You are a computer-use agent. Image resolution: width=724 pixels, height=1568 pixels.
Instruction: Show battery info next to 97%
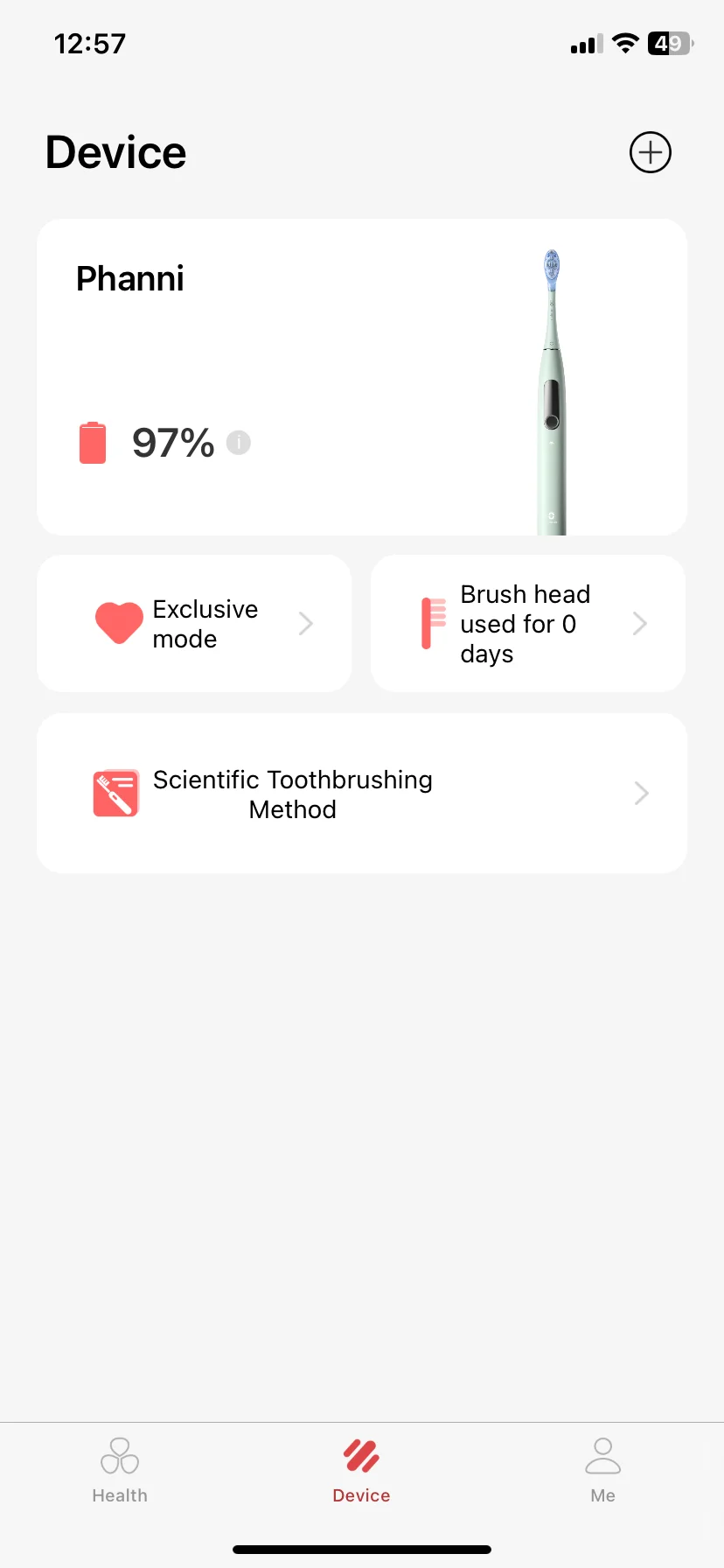(239, 443)
